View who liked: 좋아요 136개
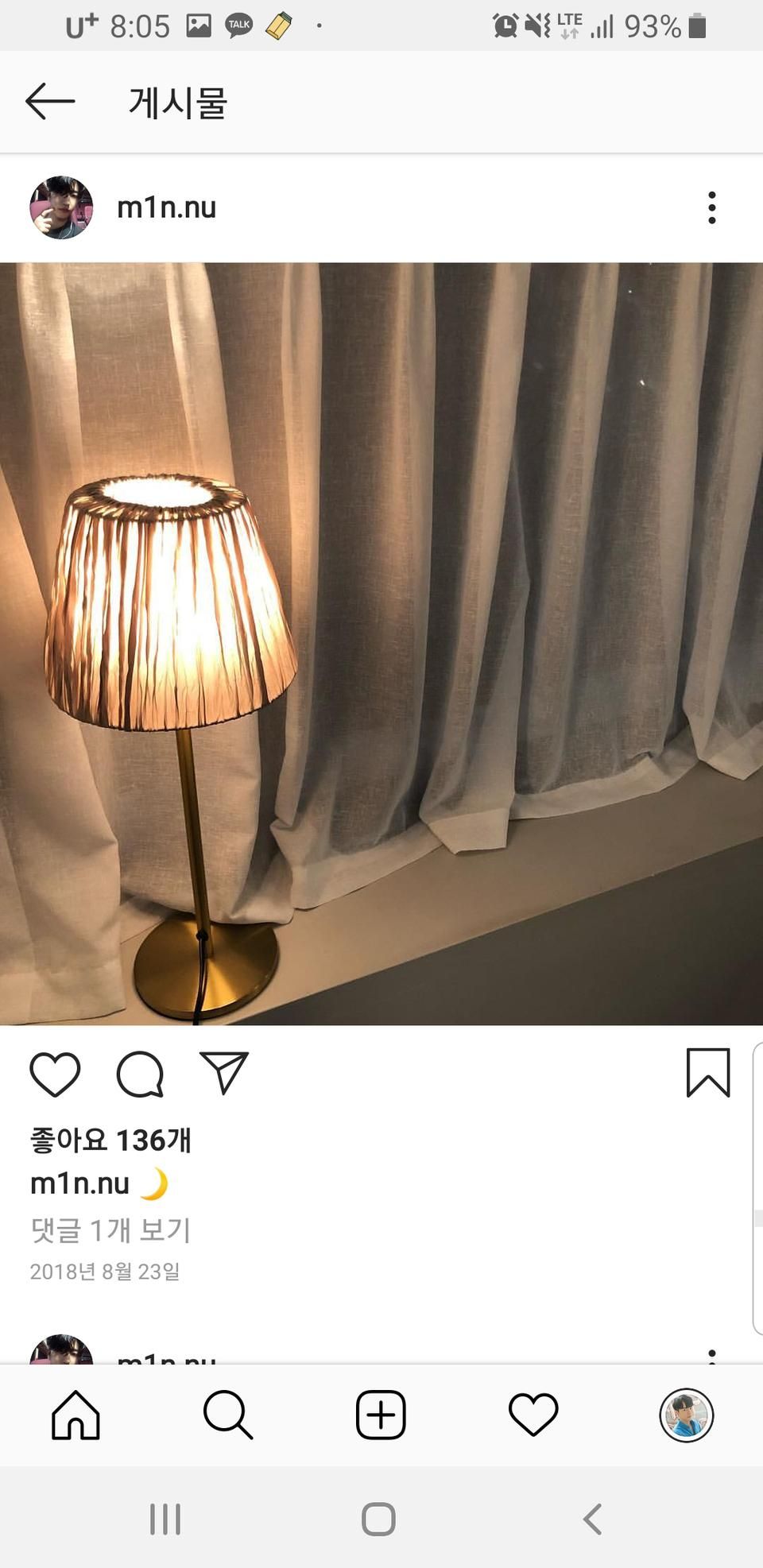763x1568 pixels. click(110, 1140)
